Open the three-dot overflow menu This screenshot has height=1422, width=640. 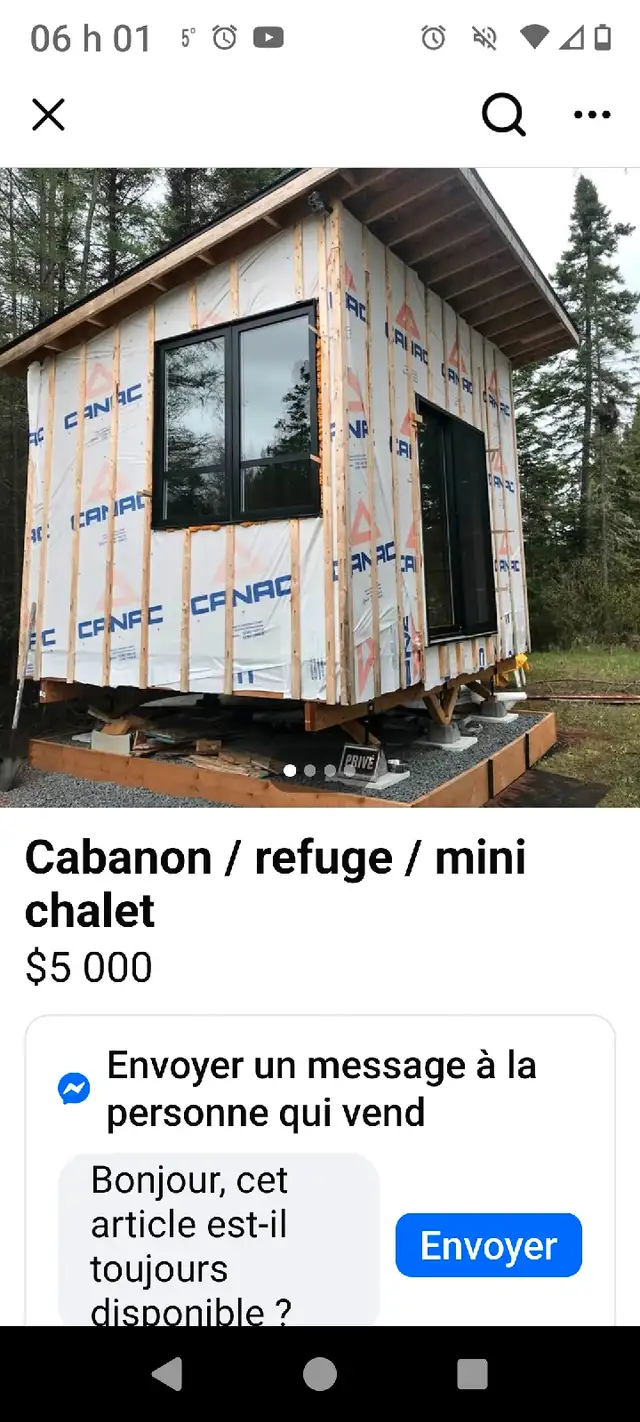click(x=592, y=115)
